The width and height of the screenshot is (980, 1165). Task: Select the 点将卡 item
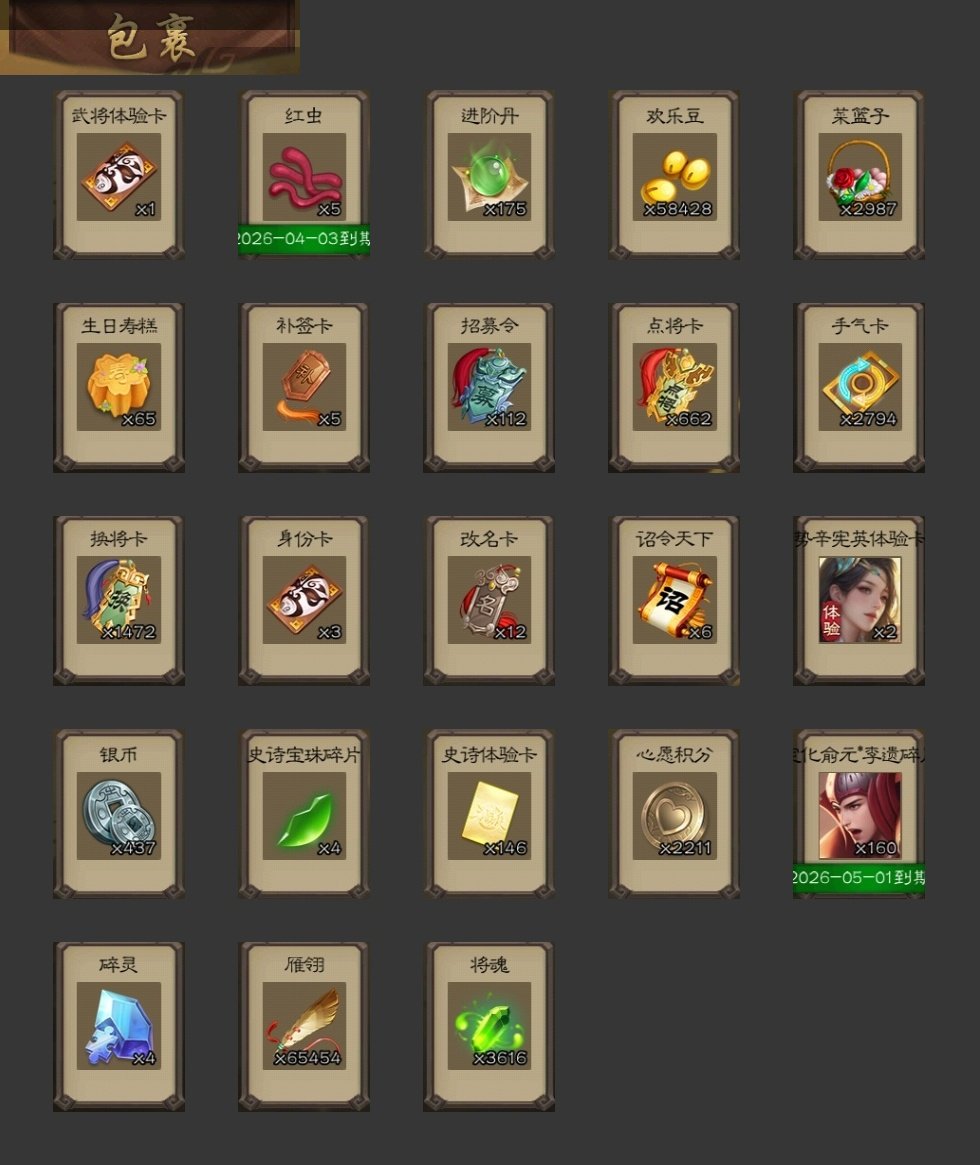click(674, 388)
